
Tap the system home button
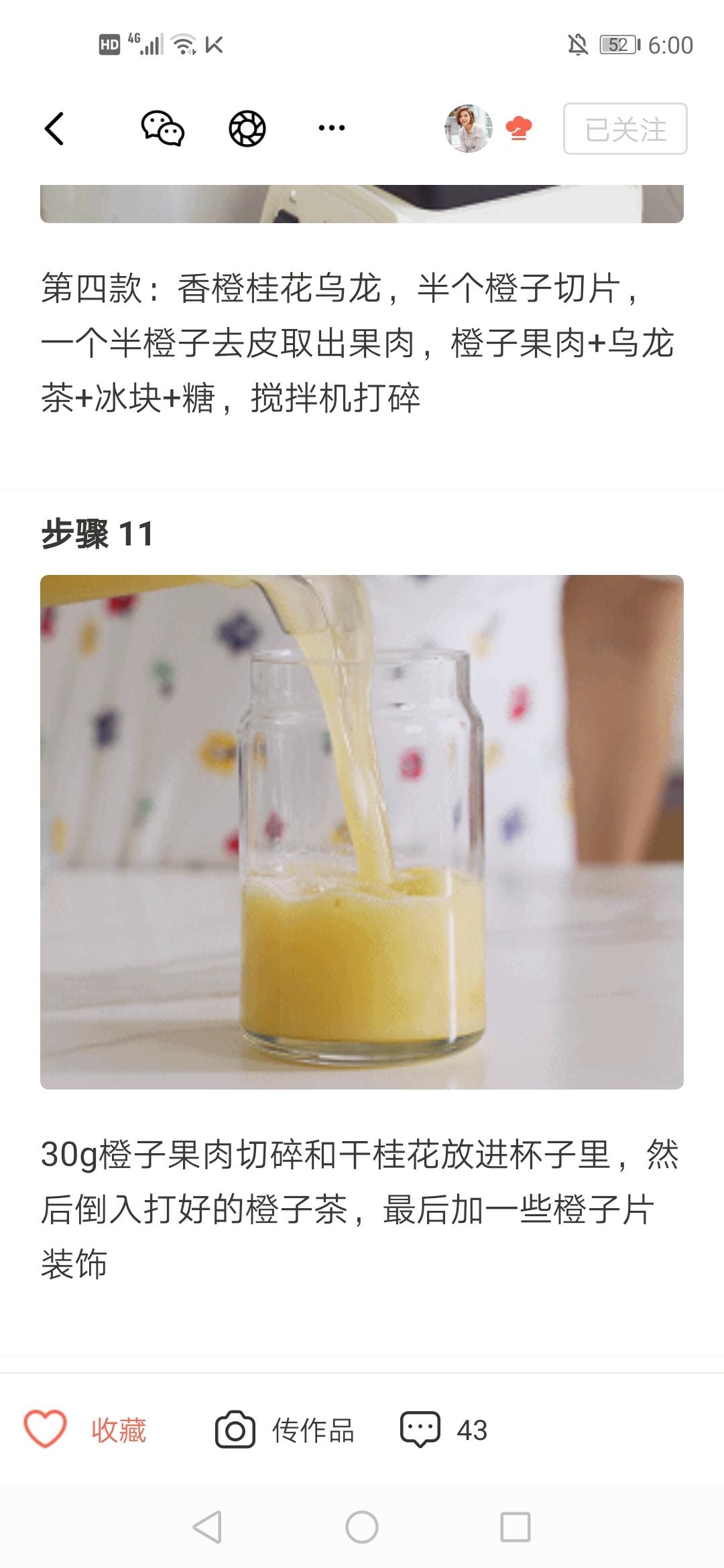click(x=362, y=1528)
